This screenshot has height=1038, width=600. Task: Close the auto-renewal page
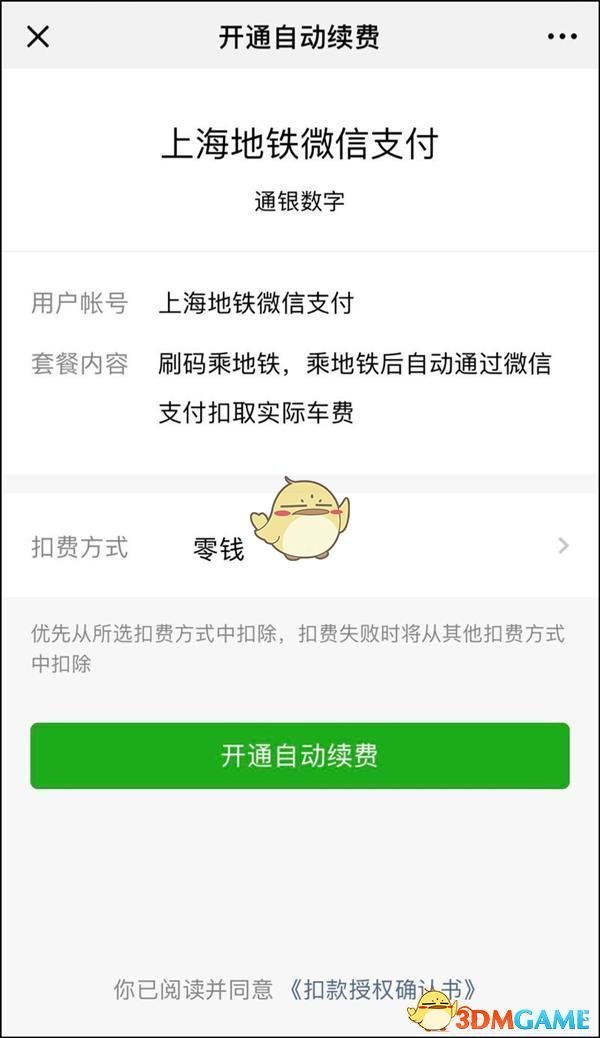pyautogui.click(x=38, y=37)
